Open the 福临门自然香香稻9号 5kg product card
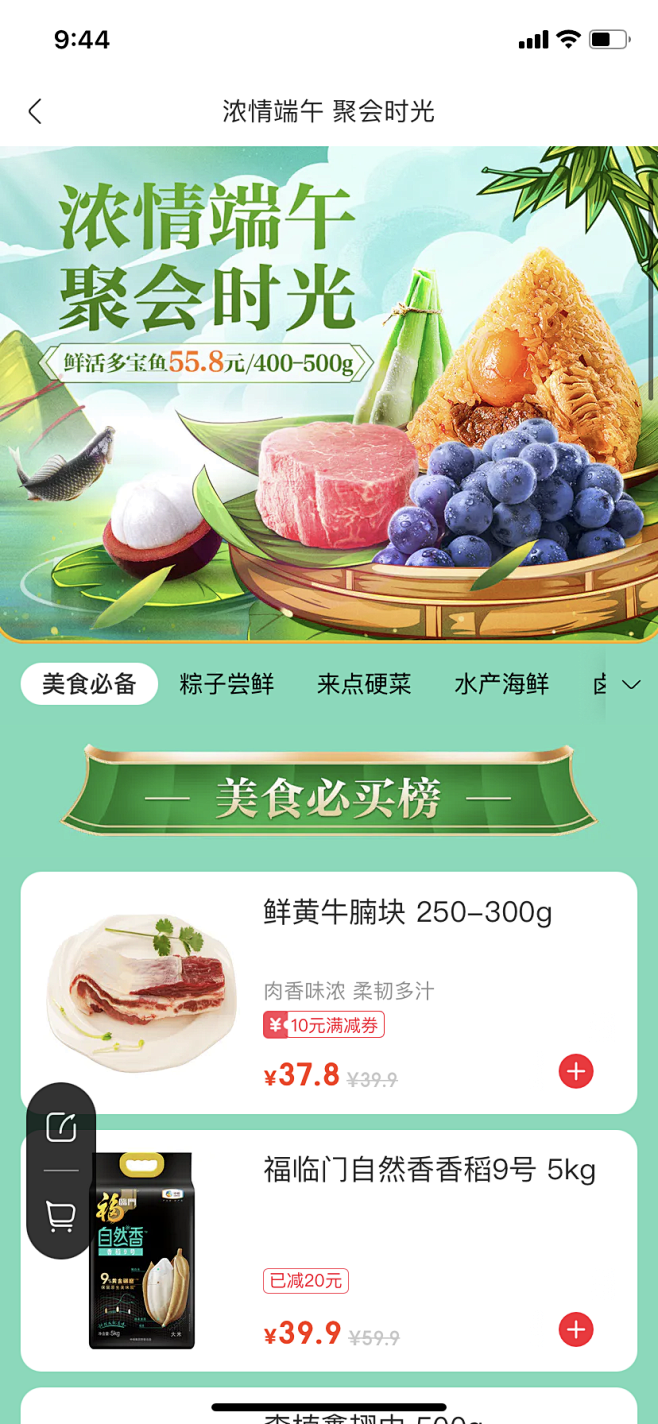The image size is (658, 1424). 429,1169
